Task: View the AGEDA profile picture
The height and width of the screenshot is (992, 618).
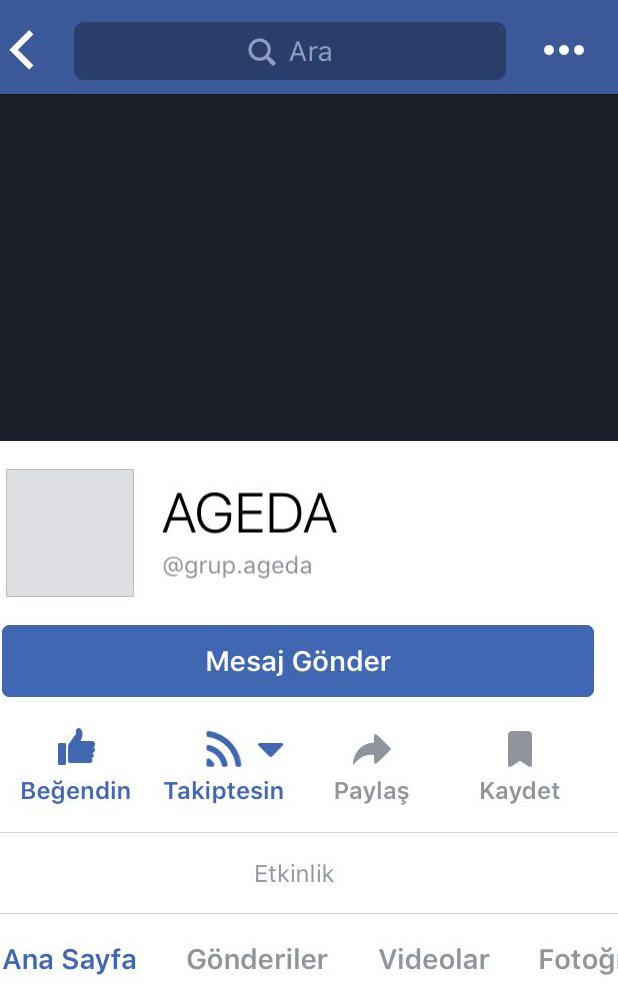Action: pyautogui.click(x=70, y=533)
